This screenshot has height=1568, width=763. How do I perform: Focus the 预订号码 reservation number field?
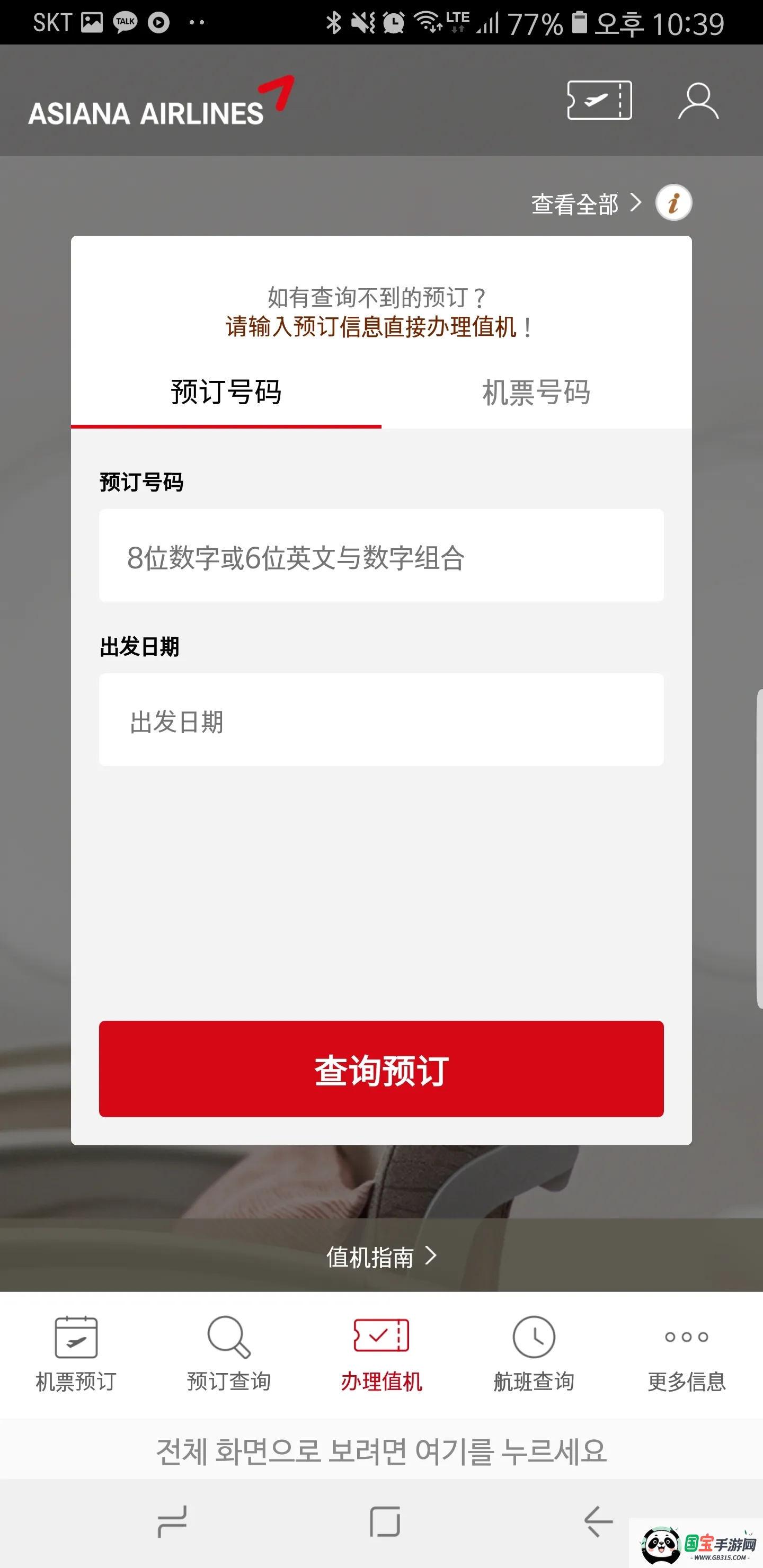[381, 555]
